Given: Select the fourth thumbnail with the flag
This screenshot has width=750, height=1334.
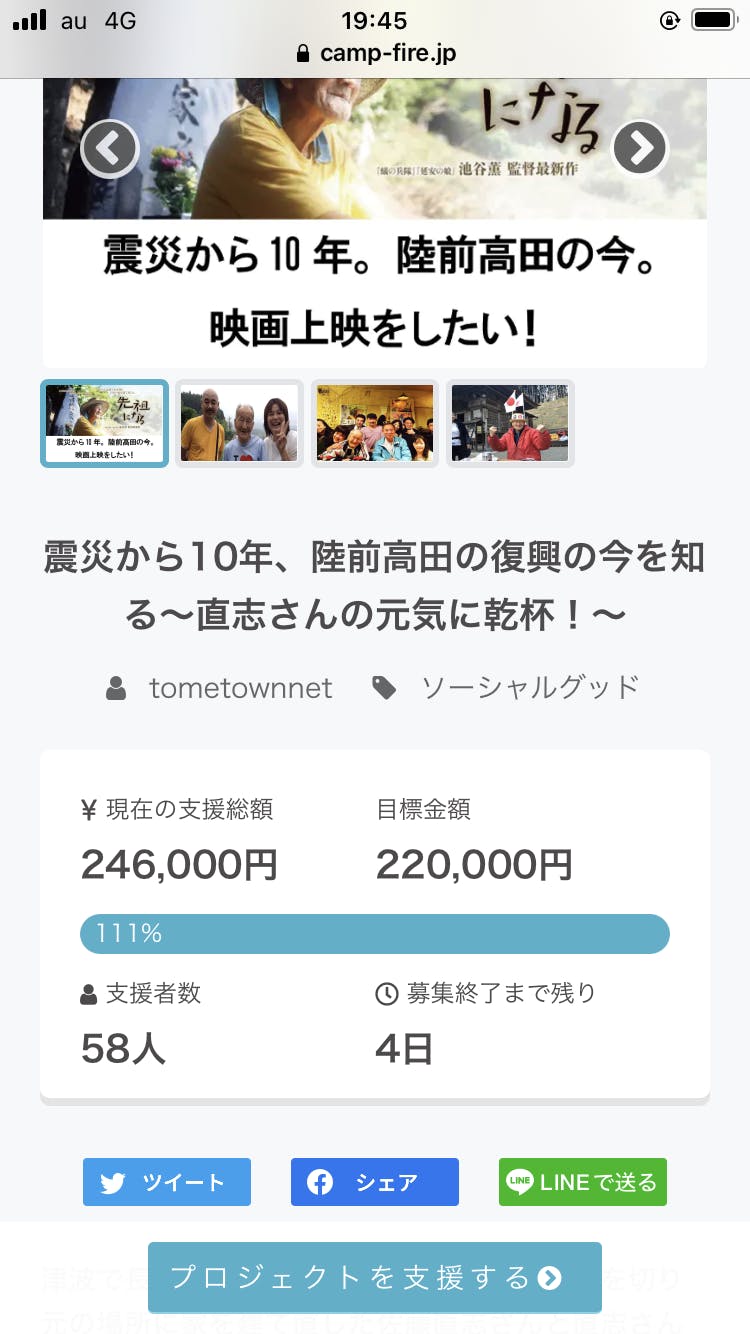Looking at the screenshot, I should pyautogui.click(x=510, y=423).
